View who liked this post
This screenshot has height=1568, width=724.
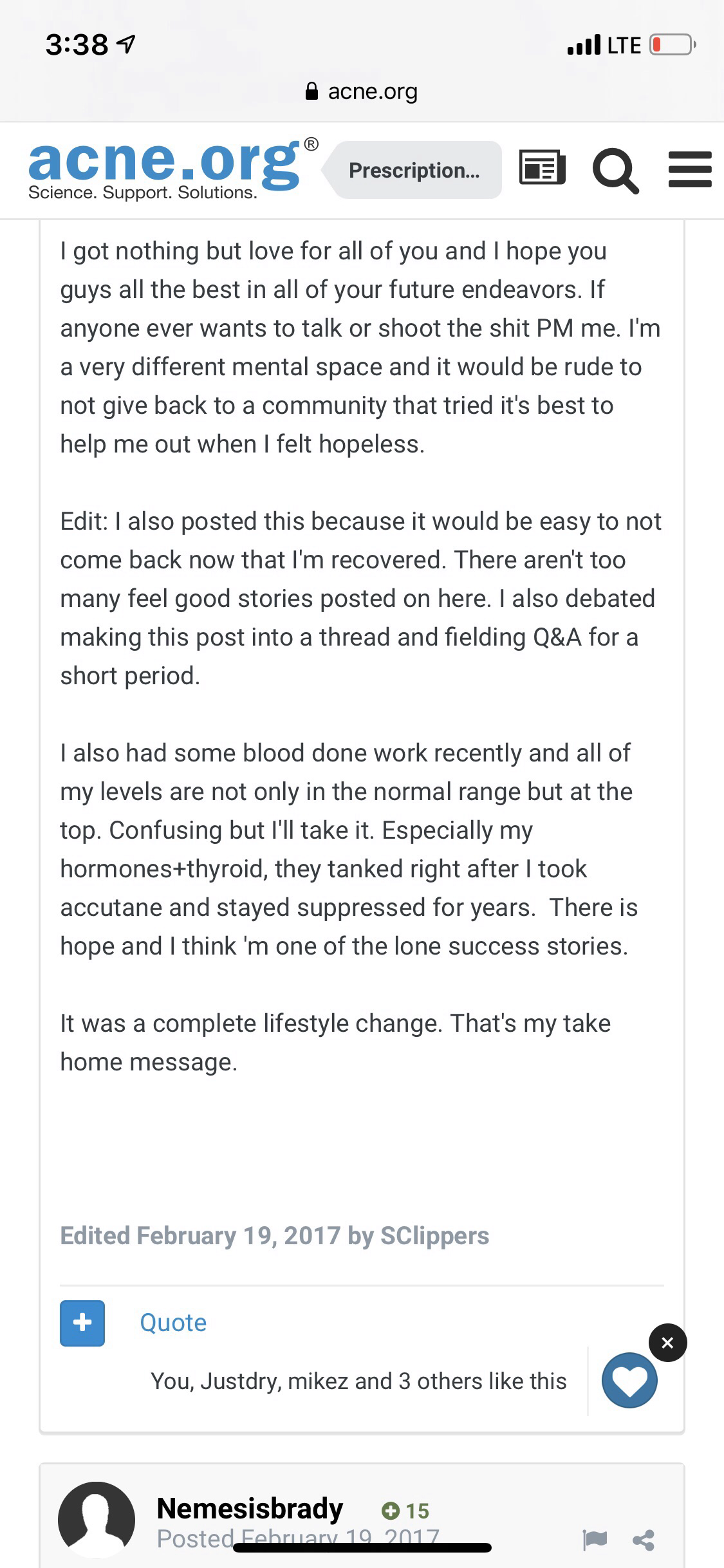coord(358,1381)
